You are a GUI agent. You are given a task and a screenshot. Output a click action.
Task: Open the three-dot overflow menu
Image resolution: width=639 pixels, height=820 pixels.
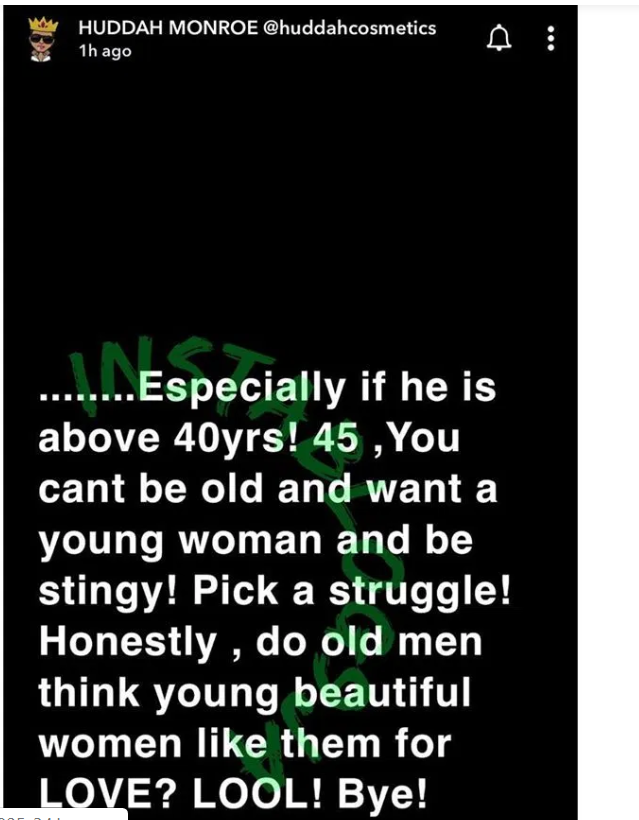coord(550,39)
